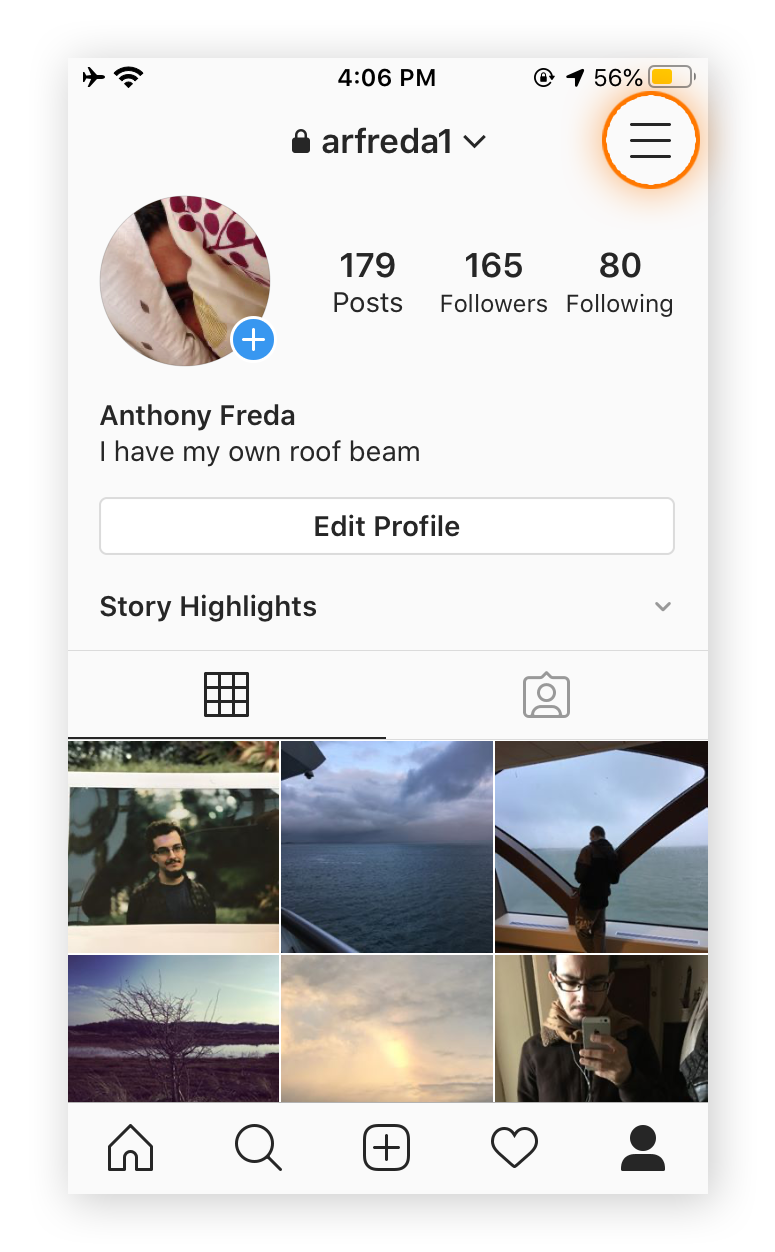The height and width of the screenshot is (1252, 775).
Task: Open the post of person at ship window
Action: pos(601,846)
